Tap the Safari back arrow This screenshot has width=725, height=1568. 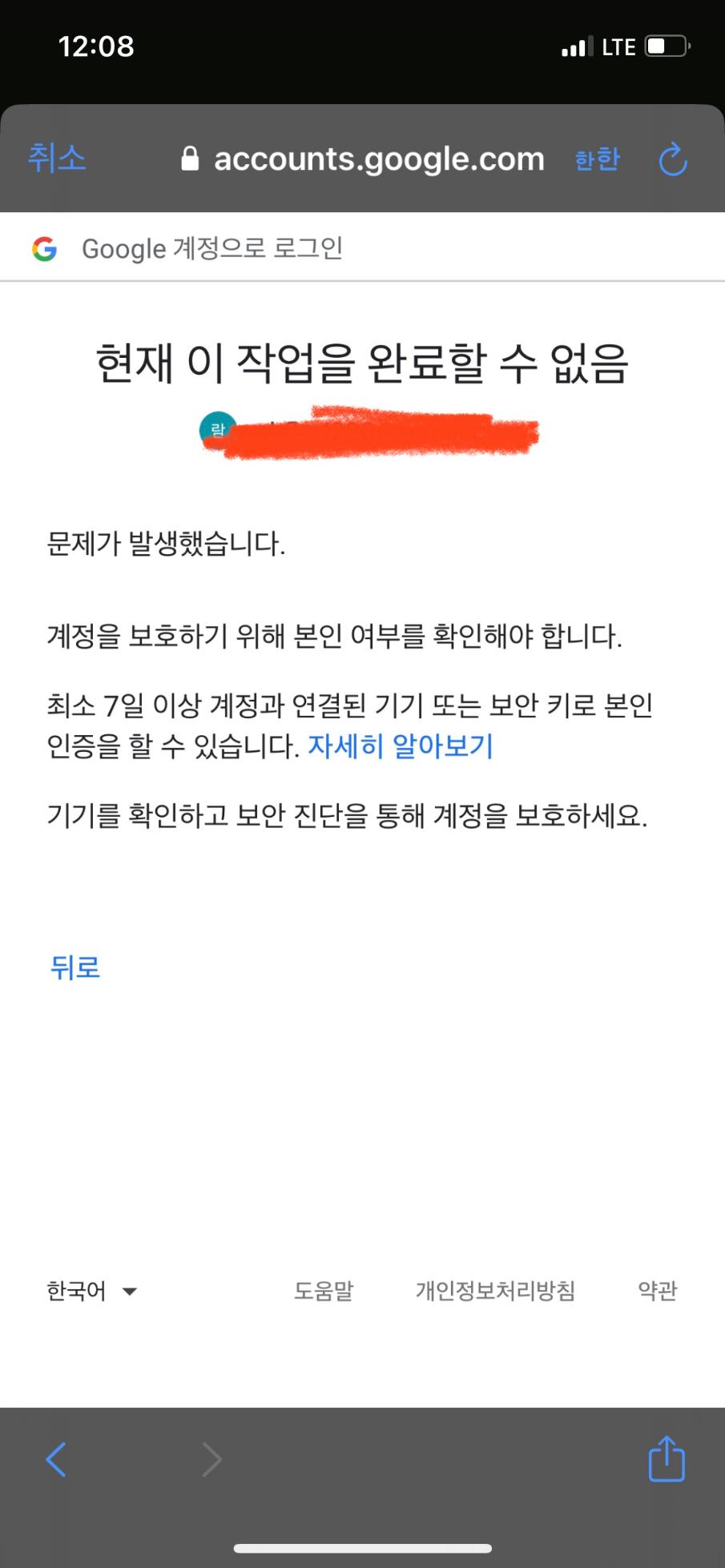[55, 1459]
